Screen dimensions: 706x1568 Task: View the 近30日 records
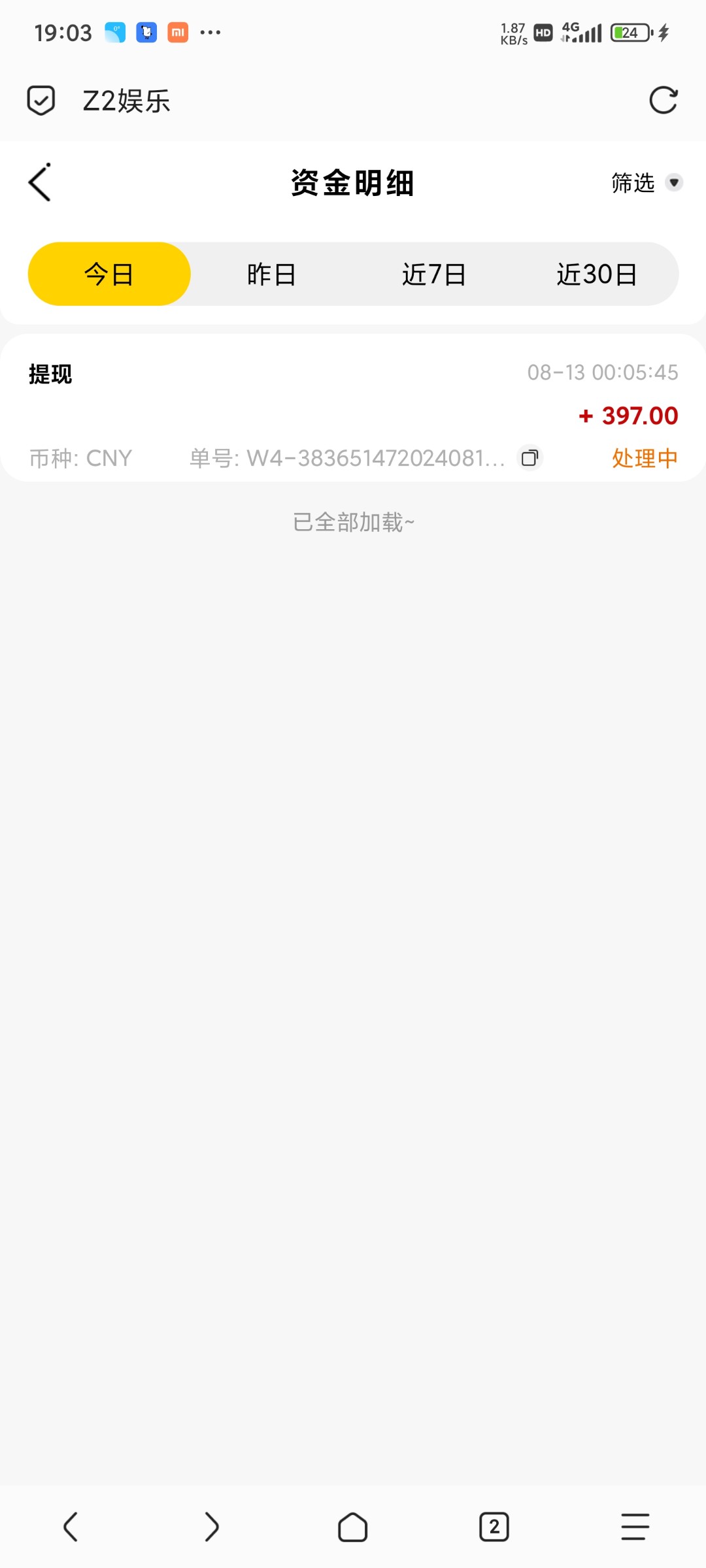click(597, 274)
